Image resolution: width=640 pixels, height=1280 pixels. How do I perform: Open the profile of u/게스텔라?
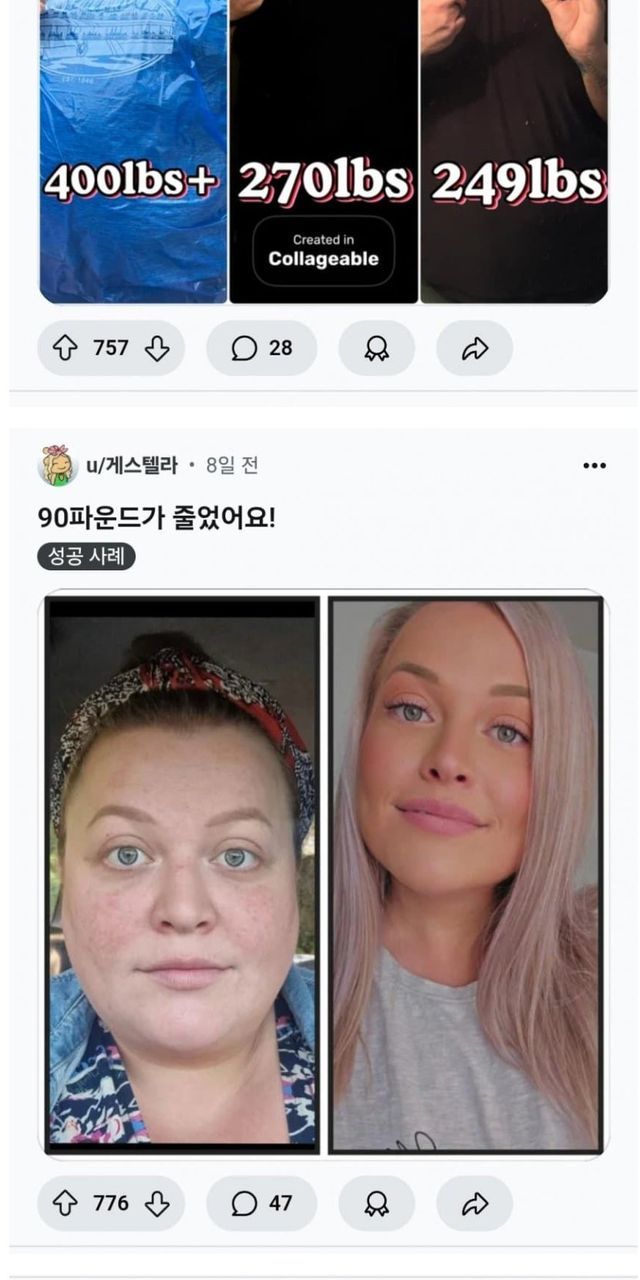tap(131, 465)
